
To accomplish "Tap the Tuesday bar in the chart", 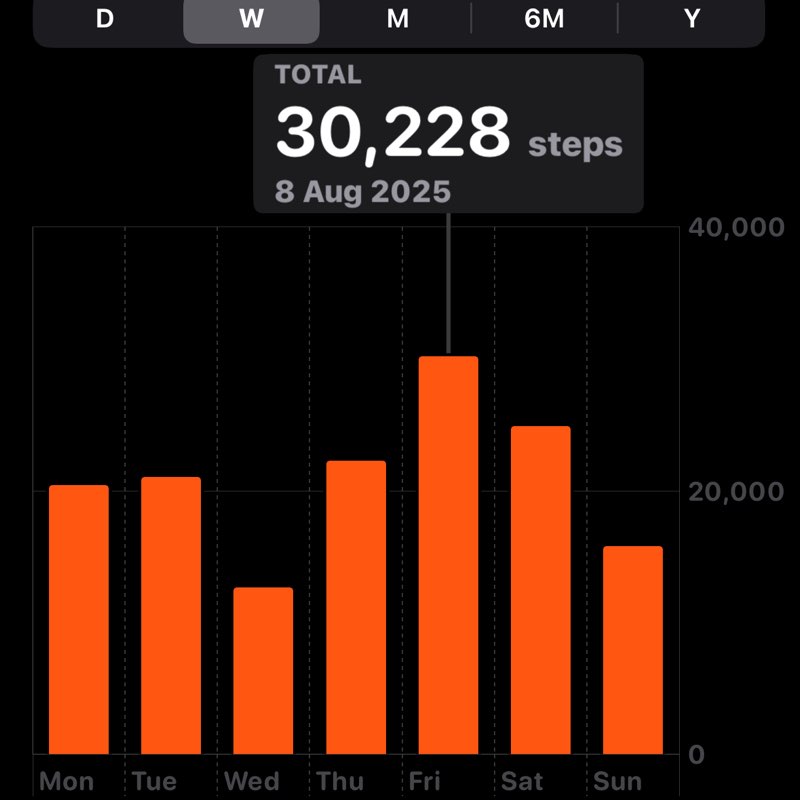I will pyautogui.click(x=171, y=616).
